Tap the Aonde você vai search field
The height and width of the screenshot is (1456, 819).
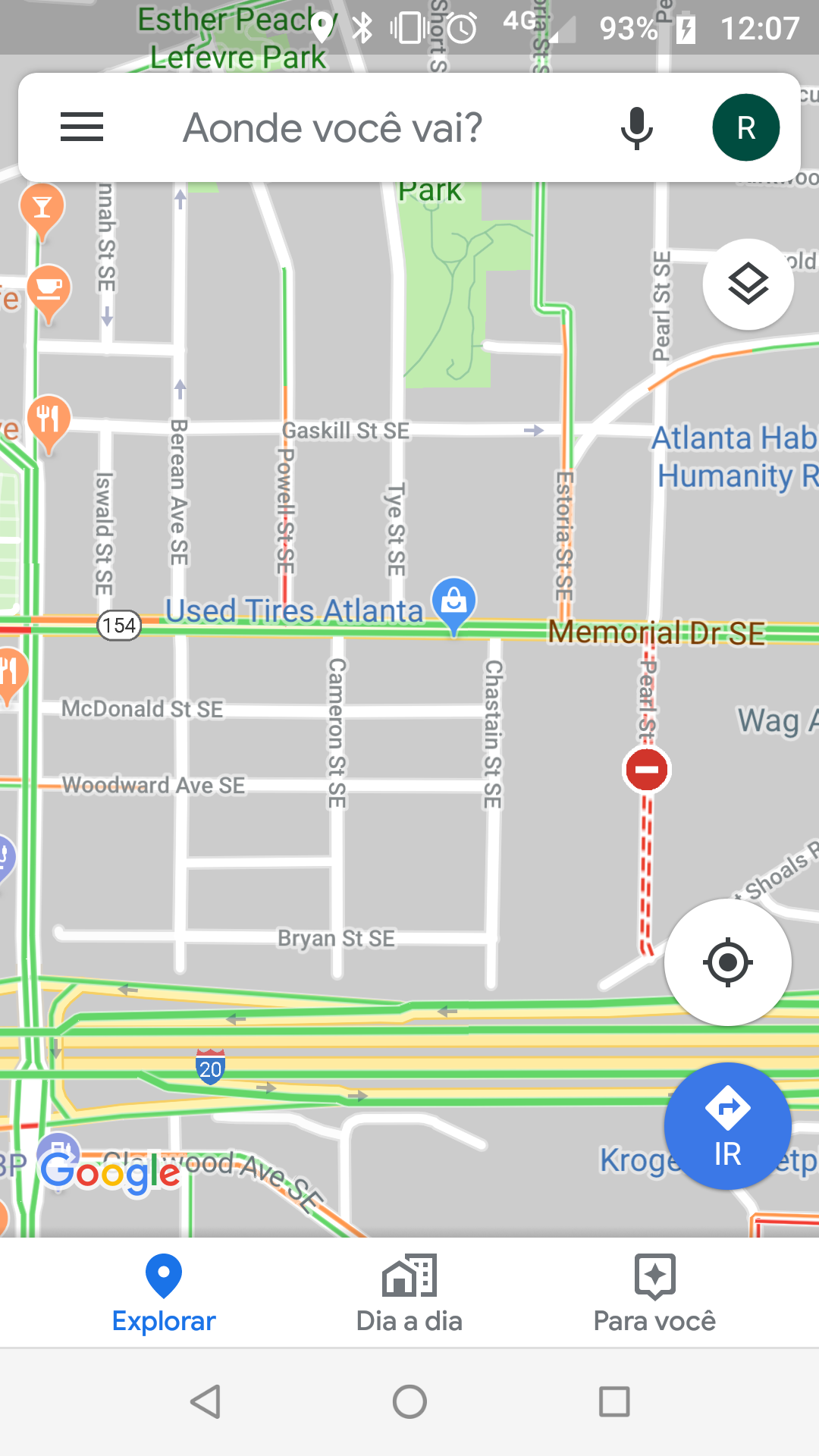point(334,127)
